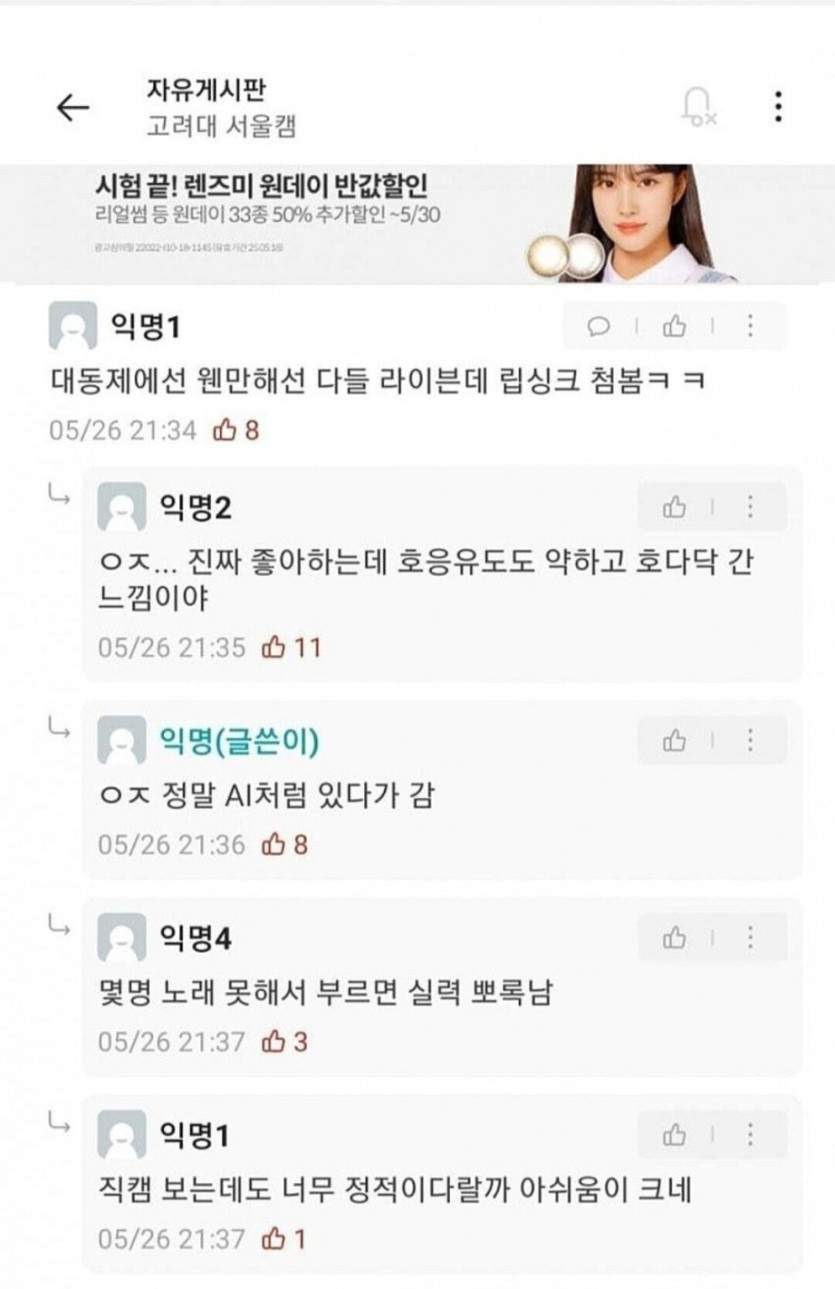Open more options on 익명2's reply
The image size is (835, 1289).
coord(750,508)
